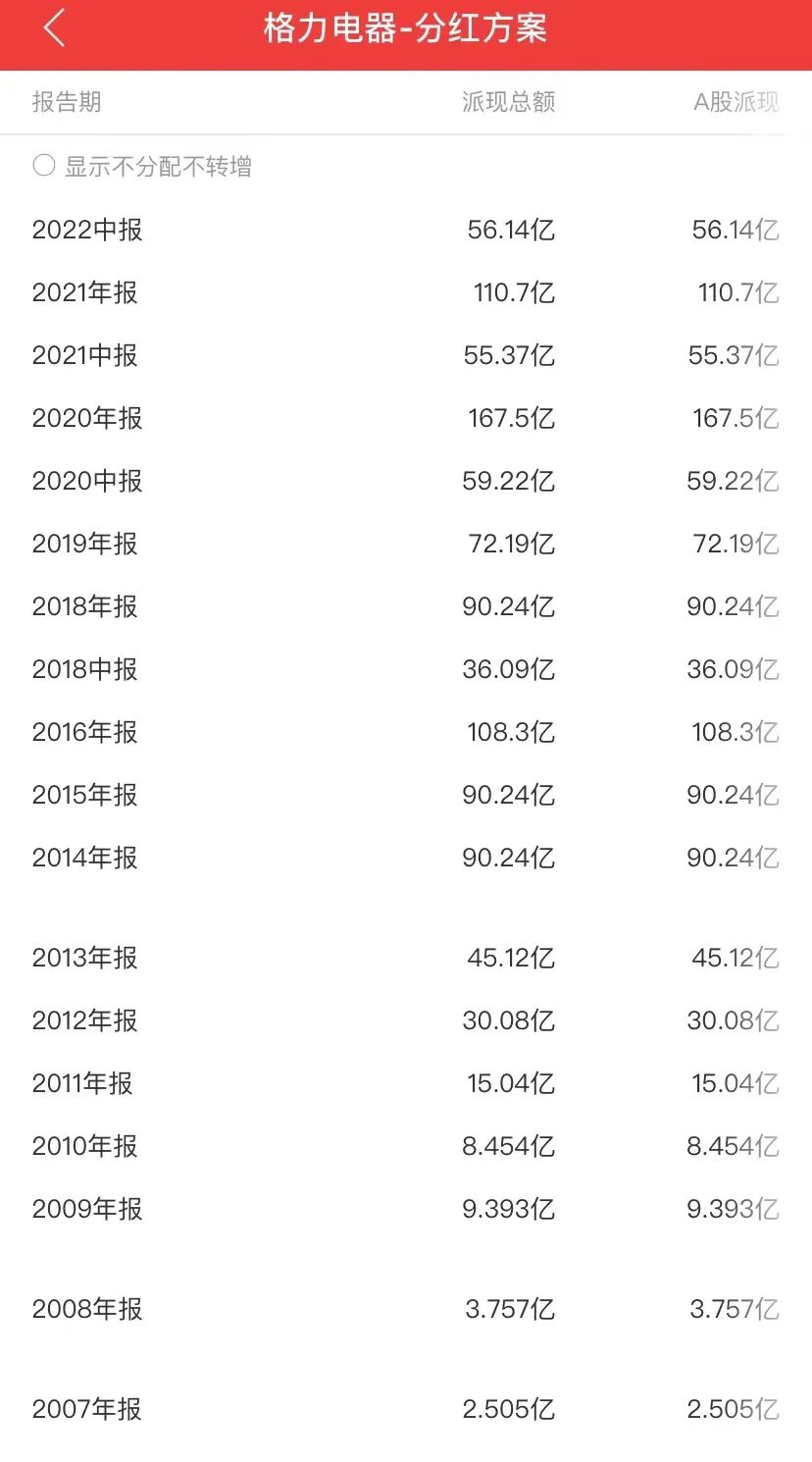The height and width of the screenshot is (1462, 812).
Task: Tap the 派现总额 column header to sort
Action: [508, 102]
